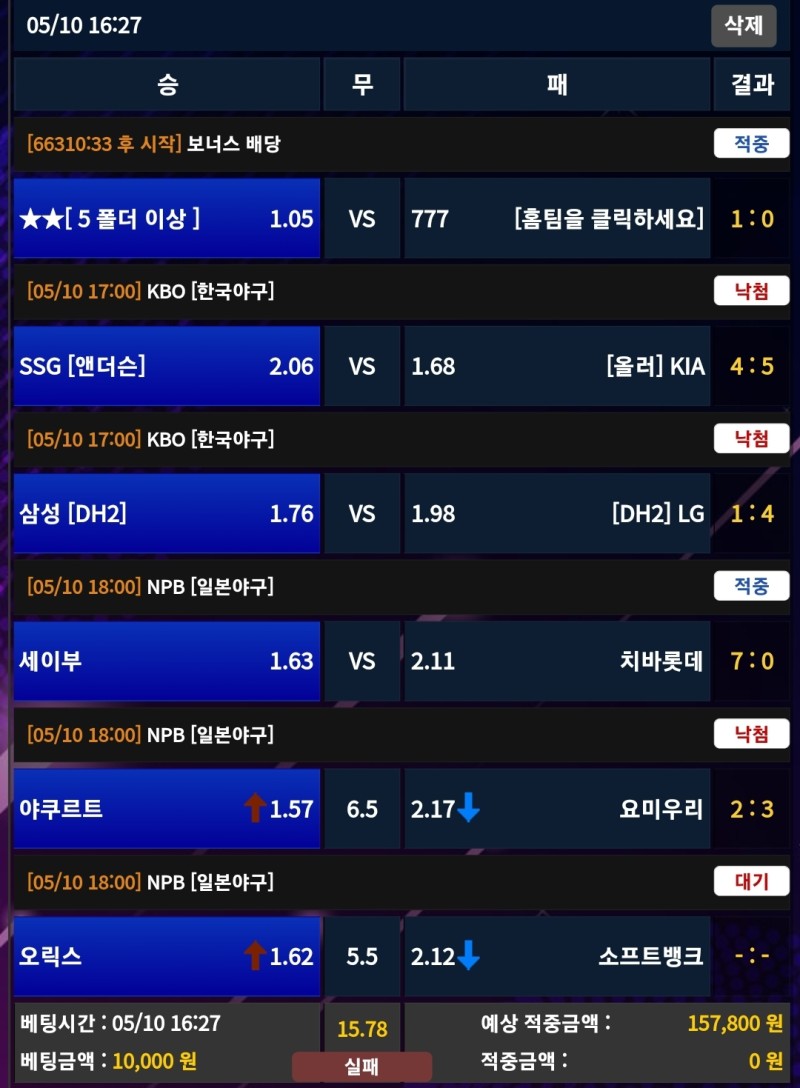This screenshot has height=1088, width=800.
Task: Tap the 삭제 delete button
Action: (743, 26)
